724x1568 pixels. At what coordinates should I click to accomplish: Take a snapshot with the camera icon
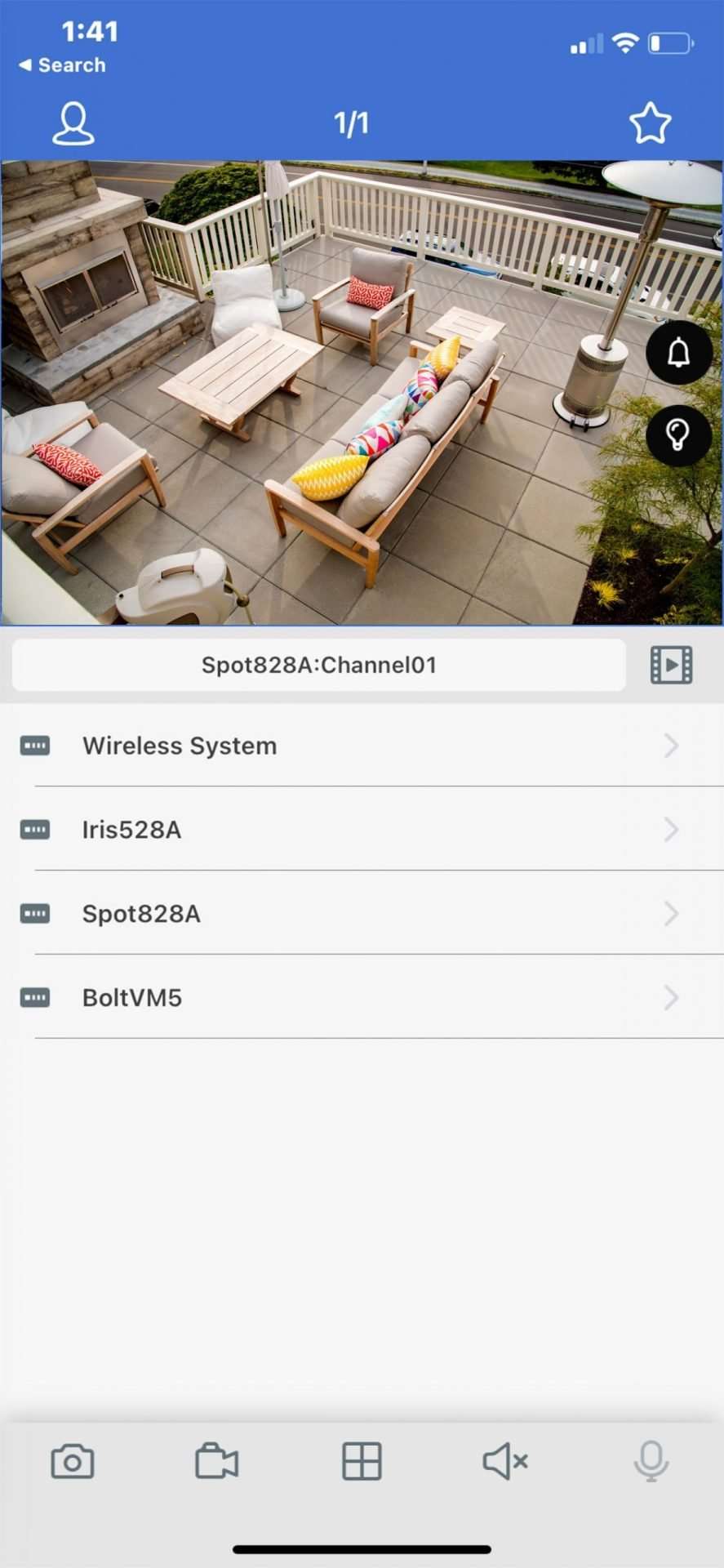pyautogui.click(x=73, y=1461)
